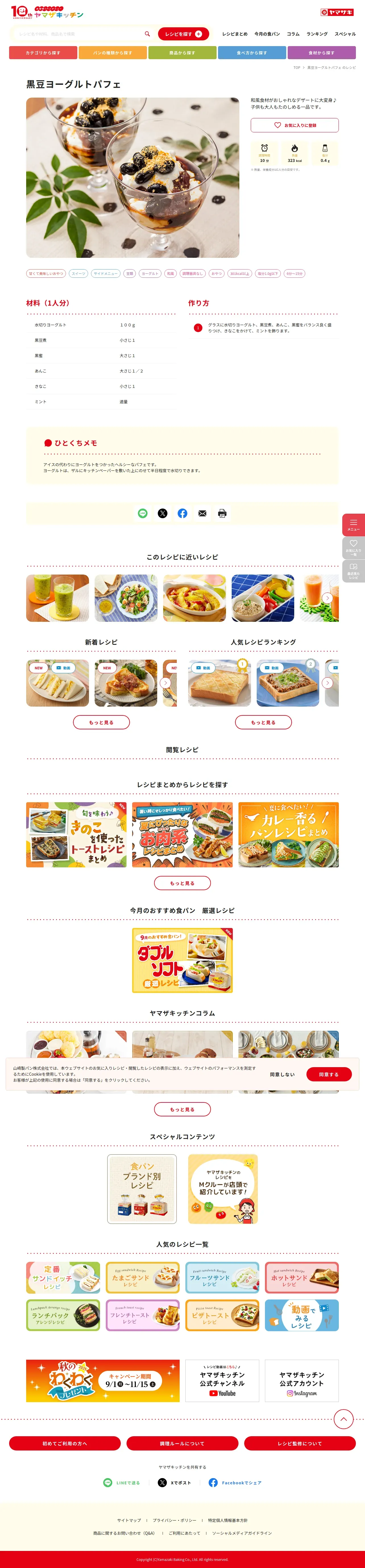Open the カテゴリから探す tab
Image resolution: width=365 pixels, height=1568 pixels.
point(43,53)
